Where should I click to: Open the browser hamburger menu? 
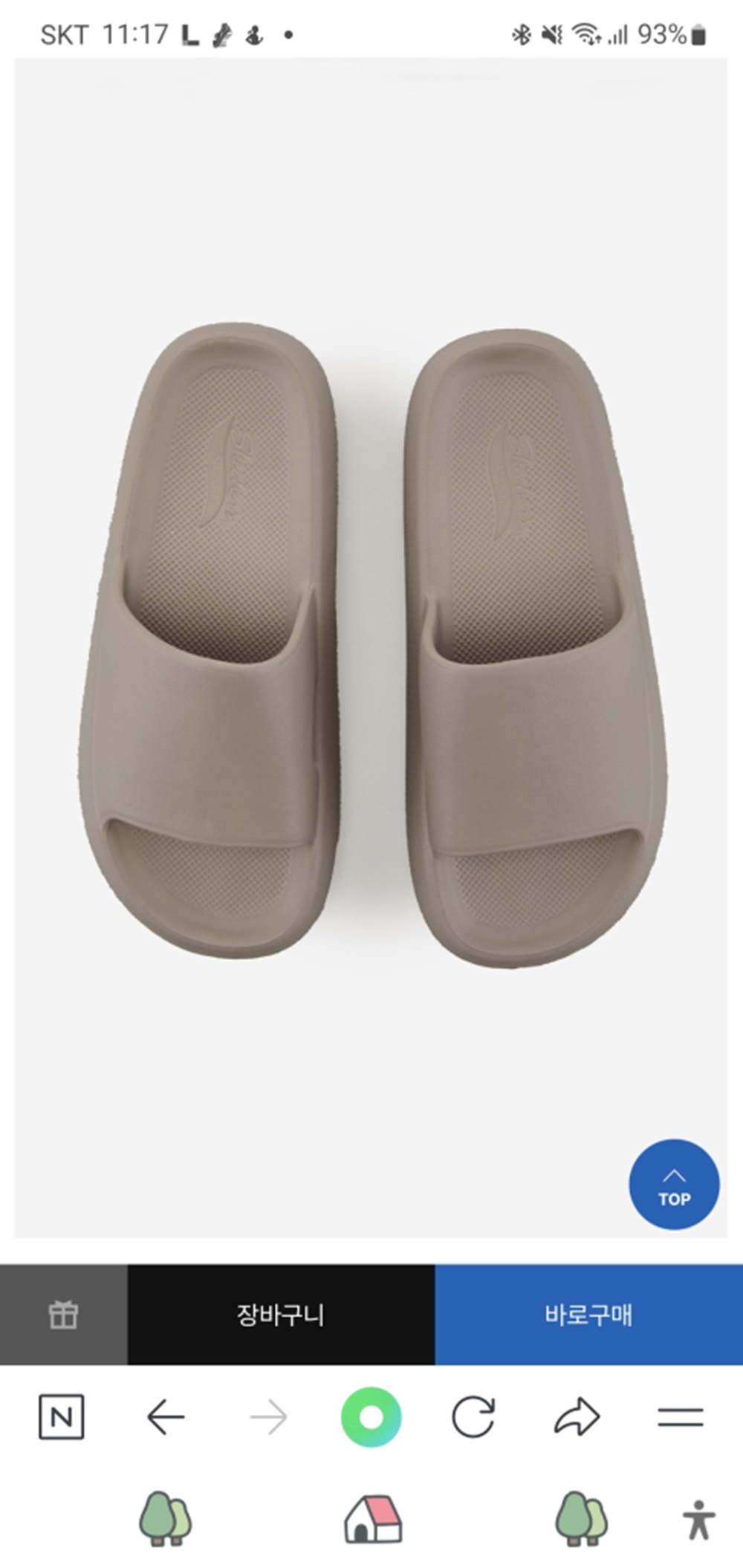(680, 1417)
